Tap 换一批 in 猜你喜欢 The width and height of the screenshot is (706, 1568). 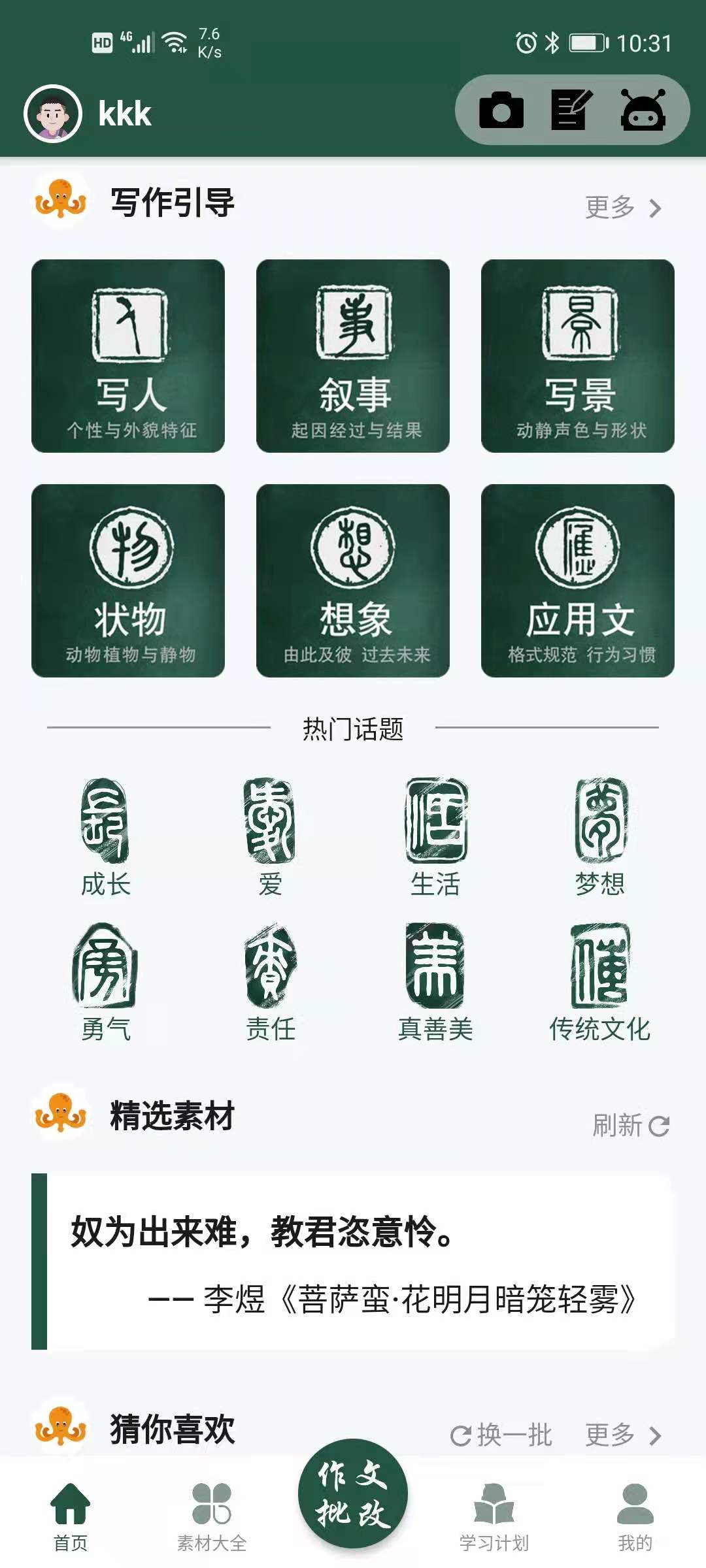pos(501,1435)
